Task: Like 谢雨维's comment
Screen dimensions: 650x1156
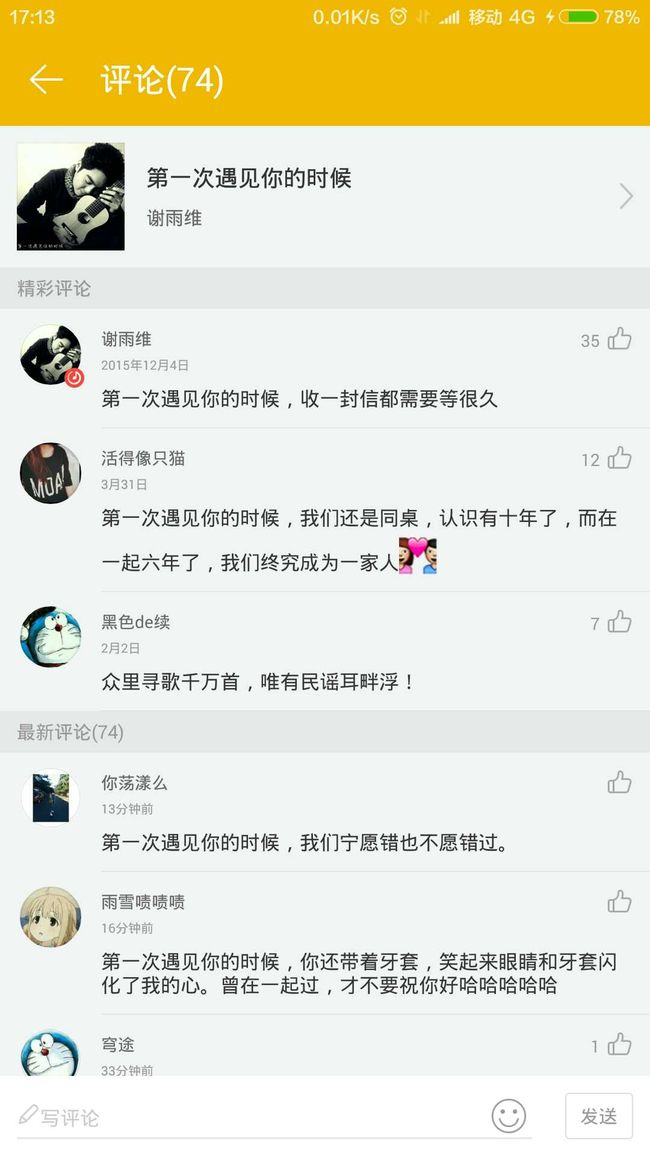Action: pyautogui.click(x=619, y=339)
